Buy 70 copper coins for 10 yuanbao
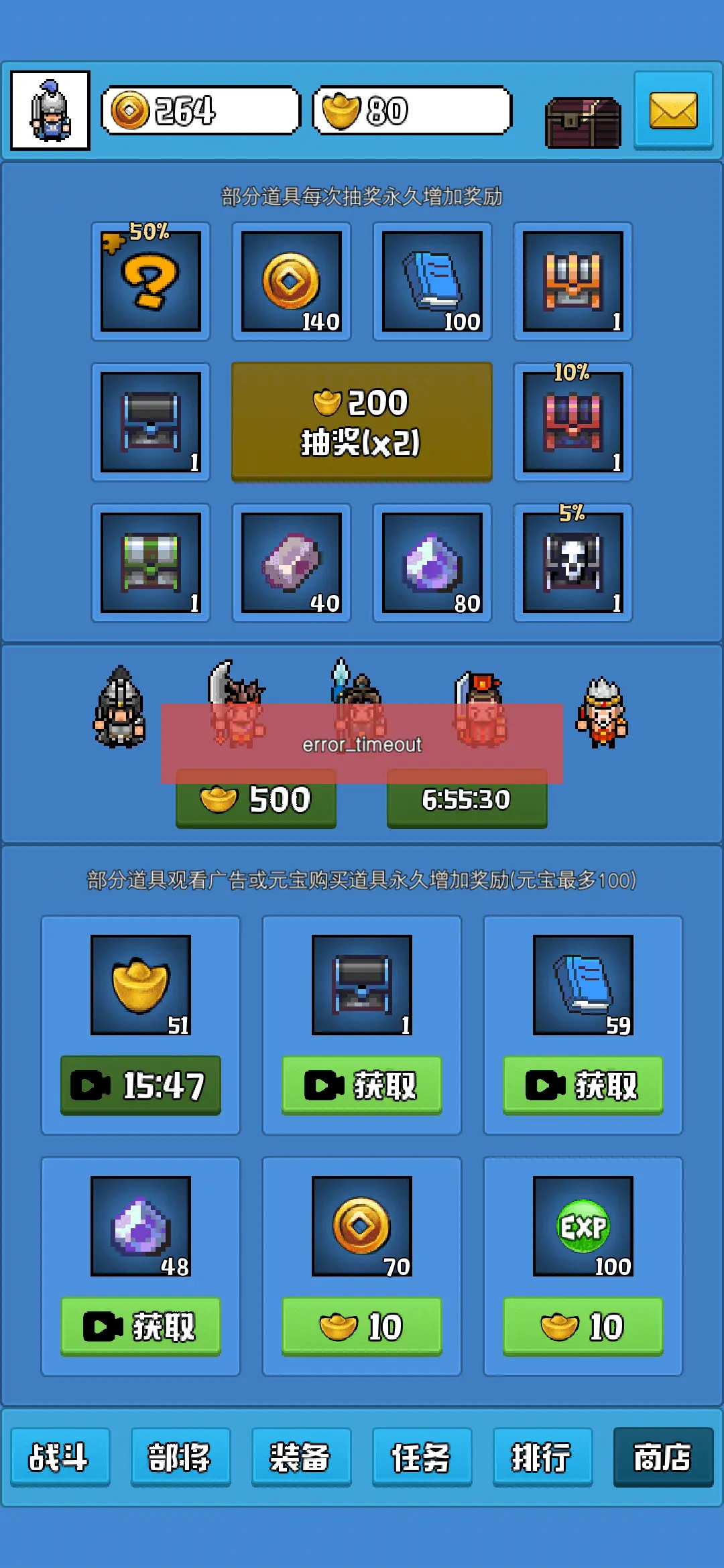Viewport: 724px width, 1568px height. tap(361, 1325)
